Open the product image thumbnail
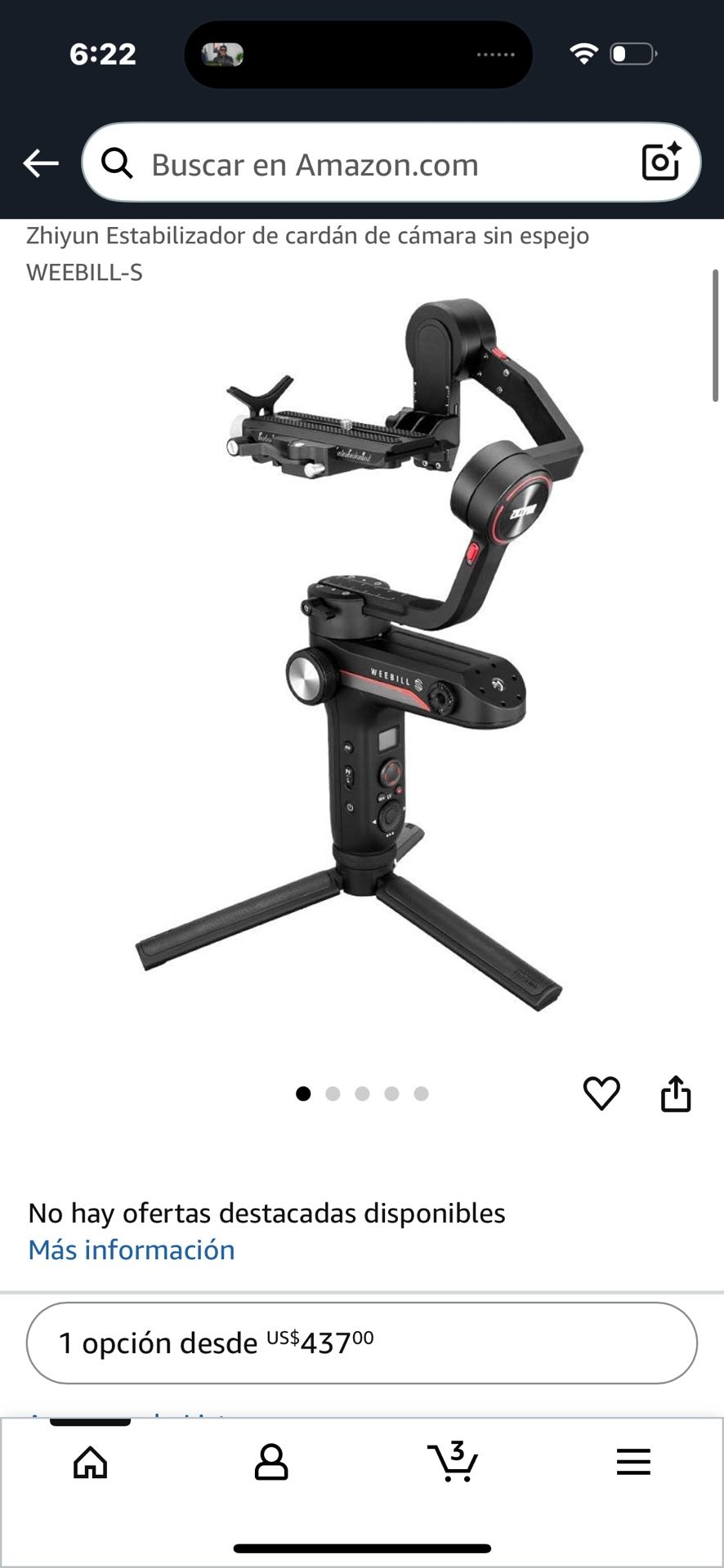This screenshot has width=724, height=1568. (x=362, y=653)
